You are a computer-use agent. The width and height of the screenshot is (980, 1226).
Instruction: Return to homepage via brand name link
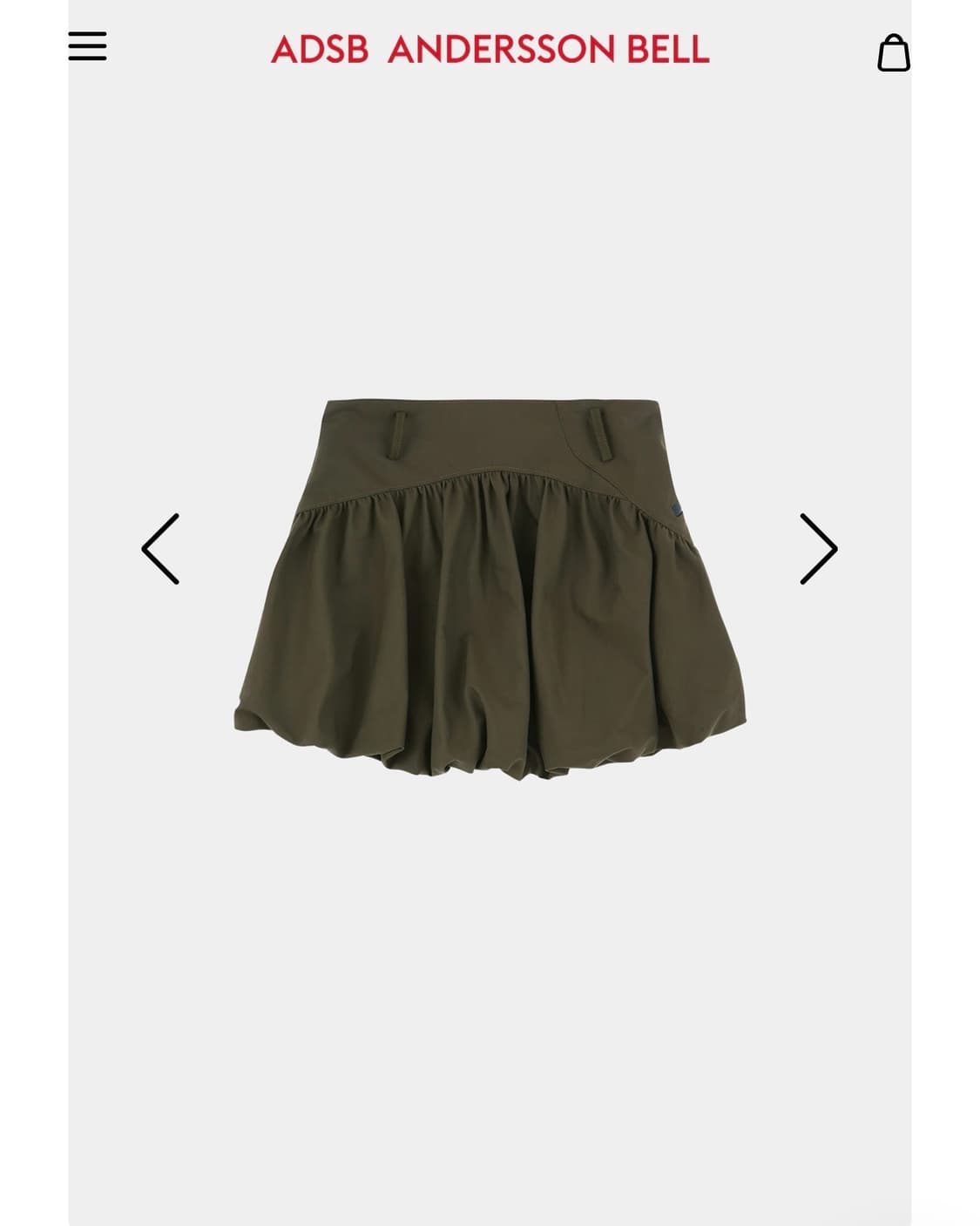click(x=490, y=52)
